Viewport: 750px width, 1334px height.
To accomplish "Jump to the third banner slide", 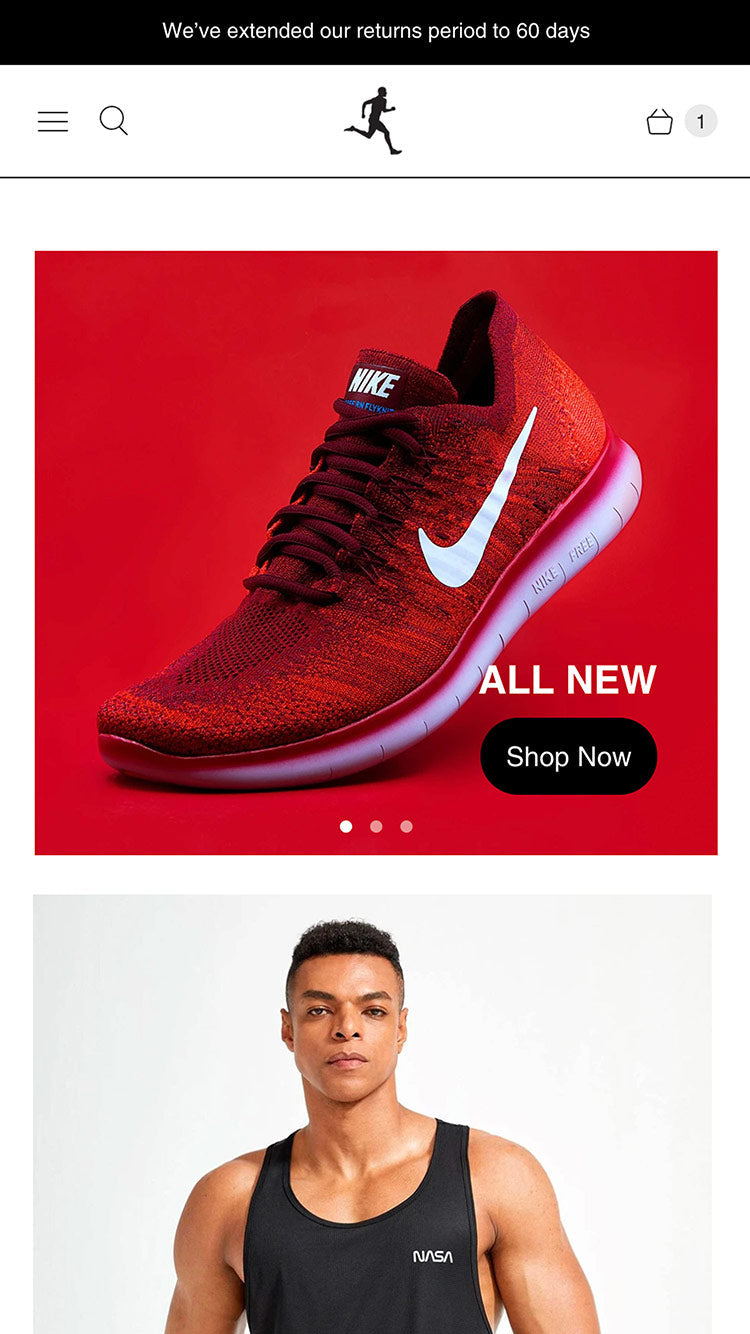I will click(x=406, y=827).
